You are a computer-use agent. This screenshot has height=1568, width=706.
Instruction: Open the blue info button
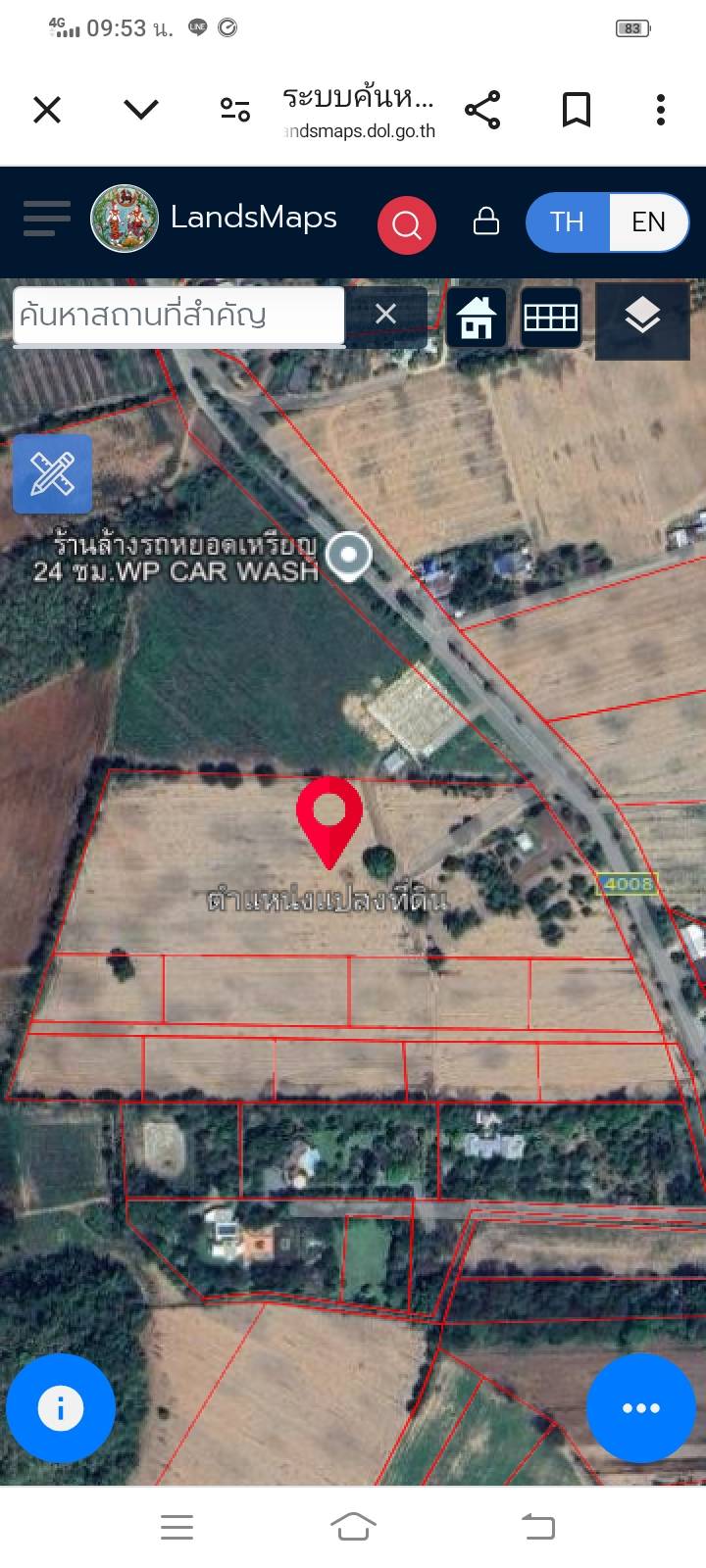[61, 1408]
